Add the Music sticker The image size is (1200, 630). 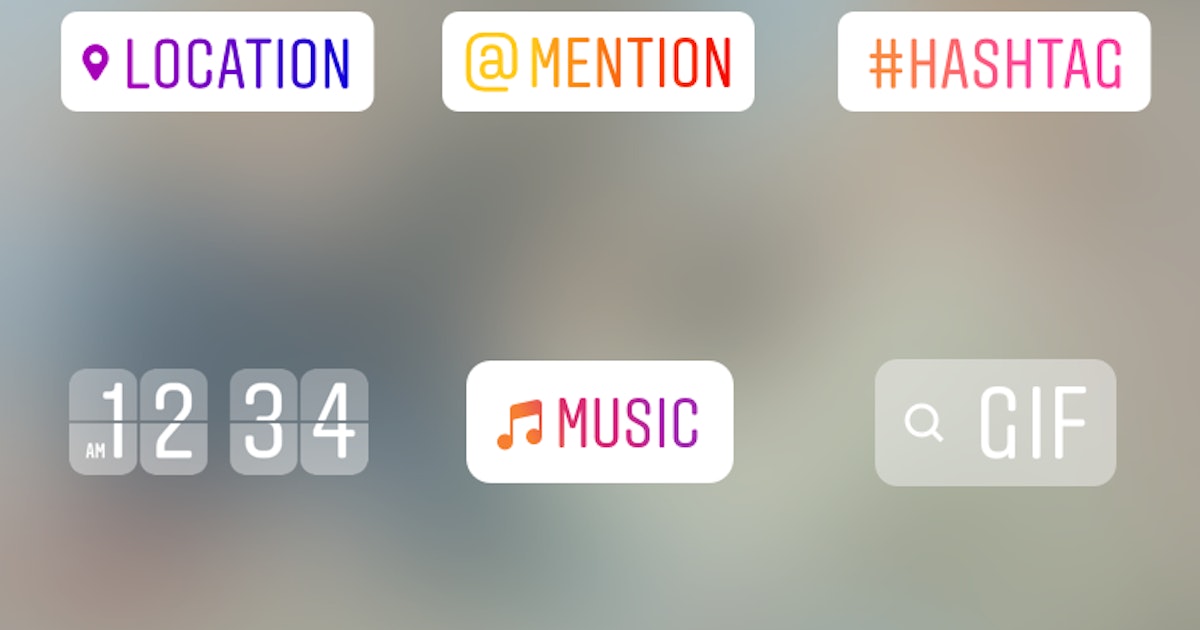pyautogui.click(x=599, y=421)
